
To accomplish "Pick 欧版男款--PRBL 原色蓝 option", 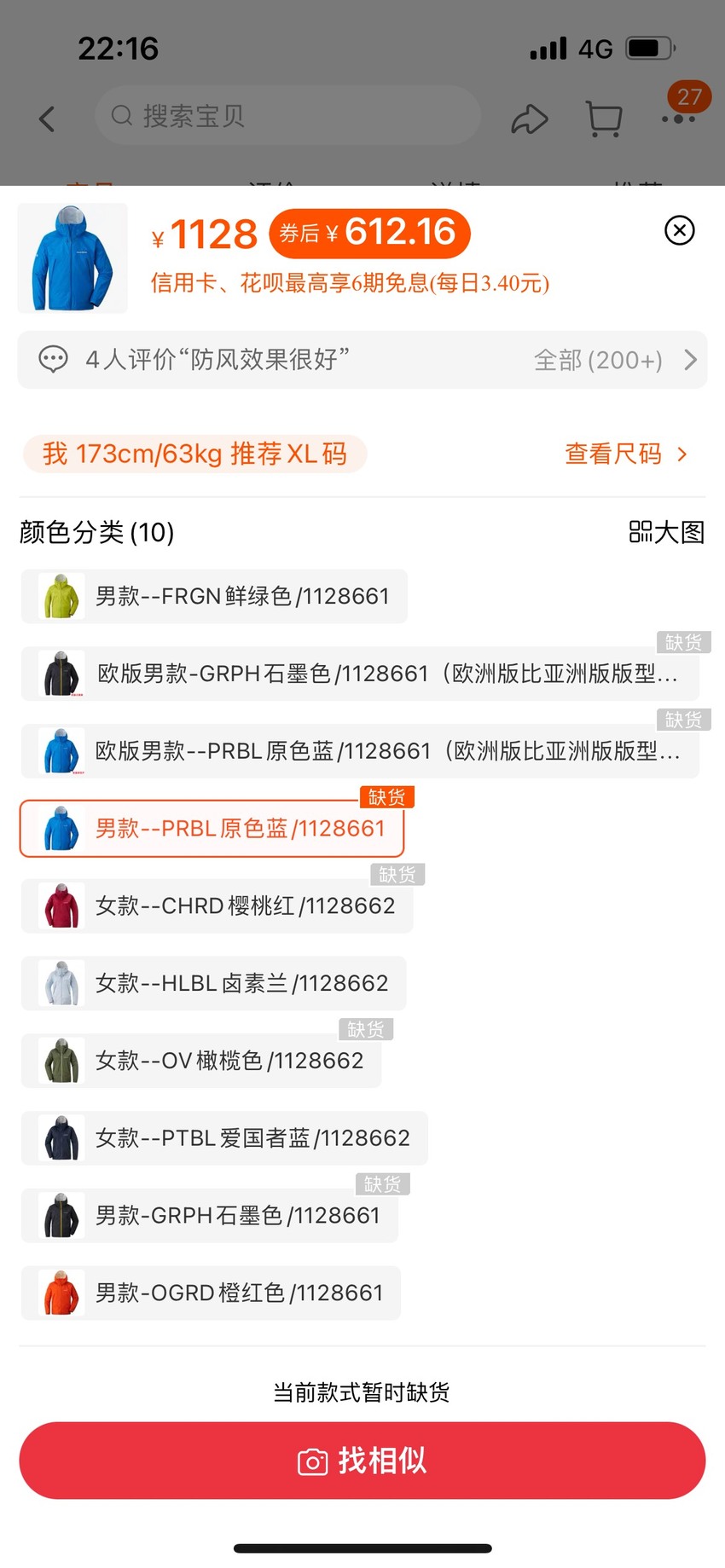I will coord(360,751).
